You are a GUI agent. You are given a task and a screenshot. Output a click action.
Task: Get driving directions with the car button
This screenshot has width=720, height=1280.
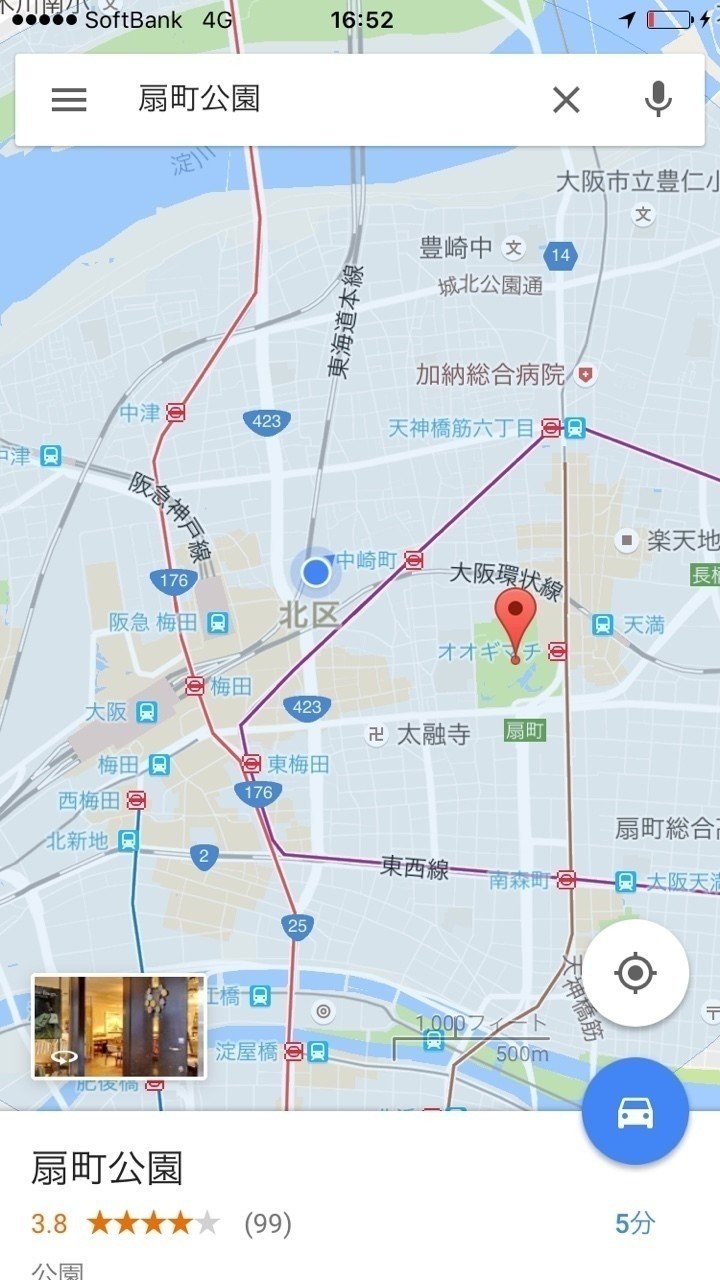[636, 1111]
